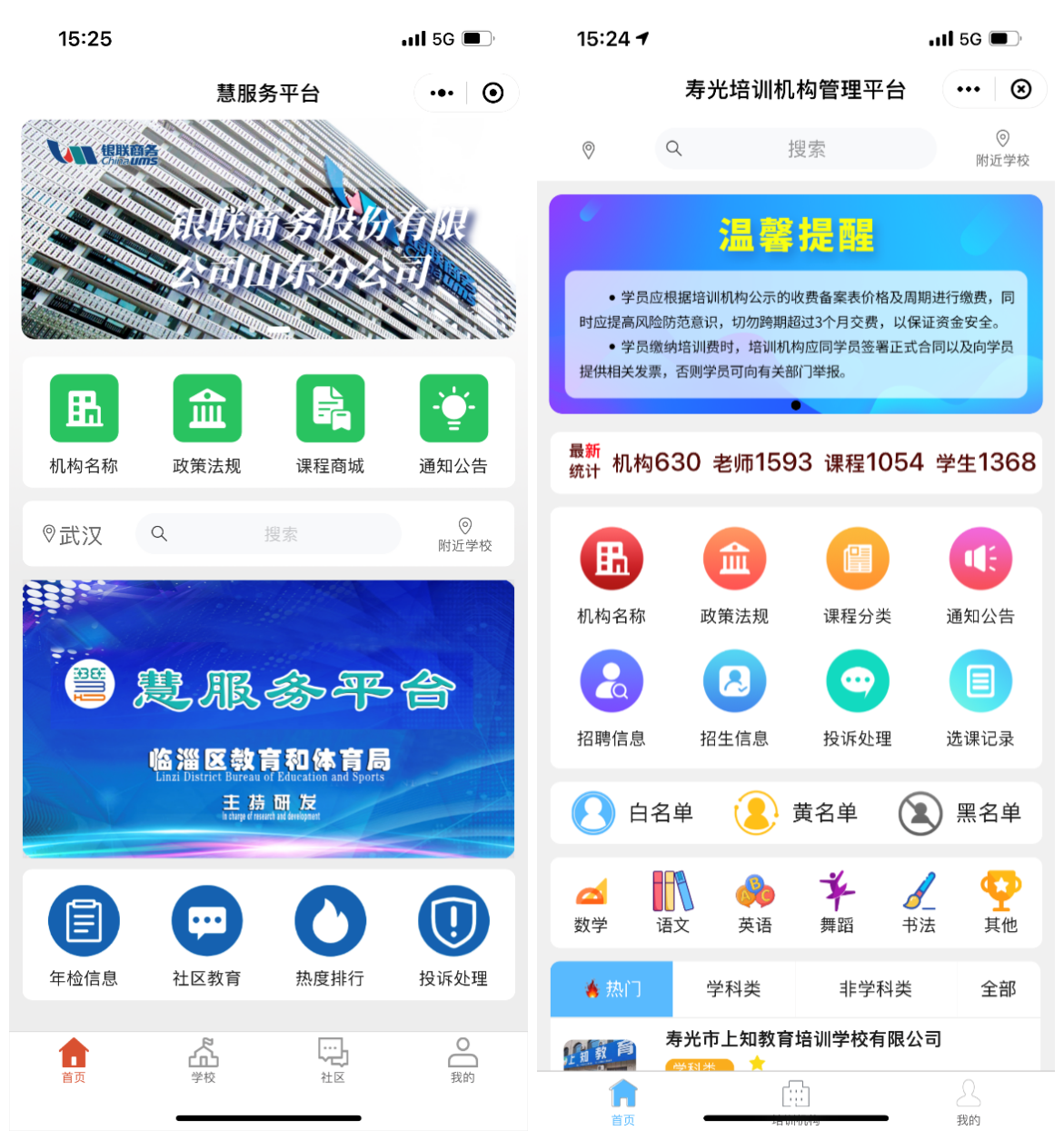Screen dimensions: 1064x1140
Task: Select the 舞蹈 category
Action: [837, 901]
